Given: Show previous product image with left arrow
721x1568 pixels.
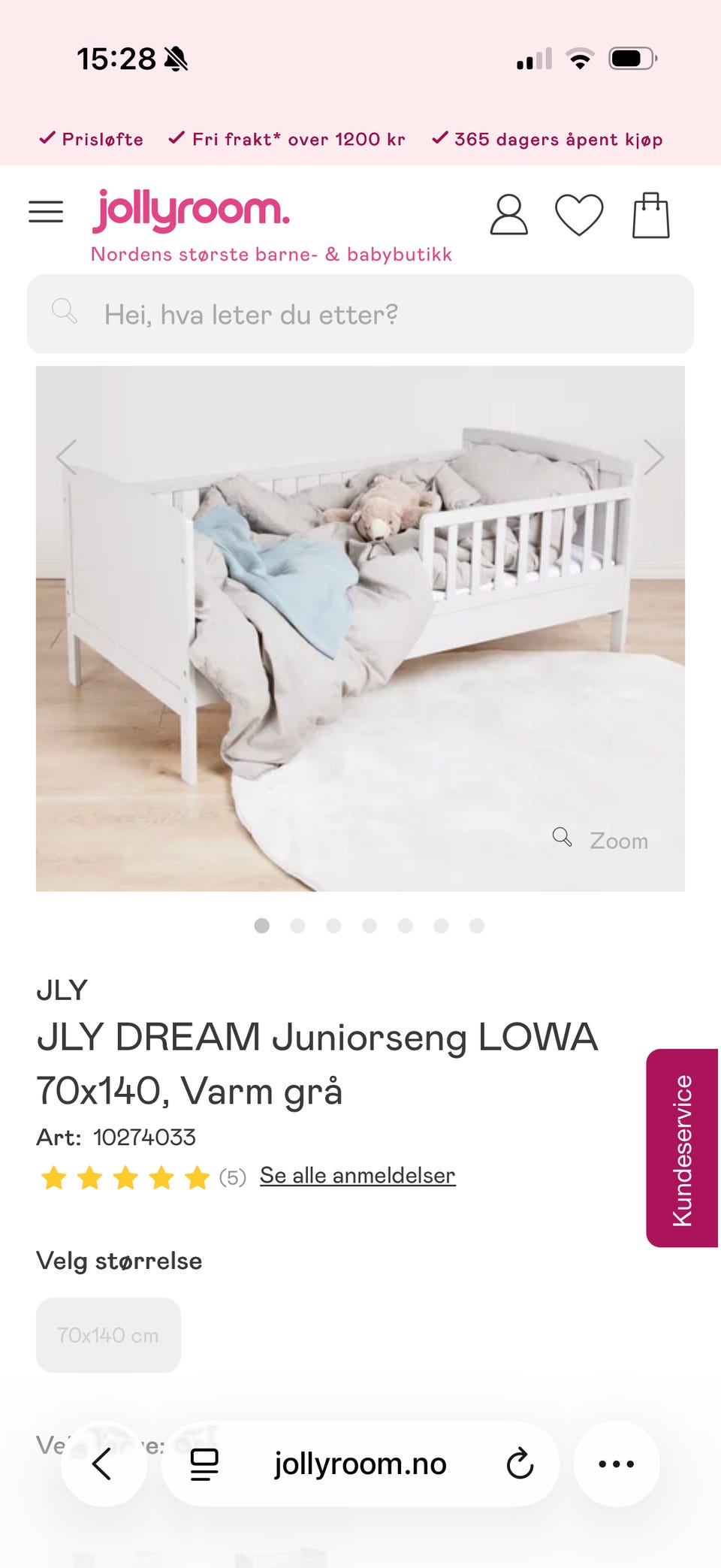Looking at the screenshot, I should click(x=67, y=457).
